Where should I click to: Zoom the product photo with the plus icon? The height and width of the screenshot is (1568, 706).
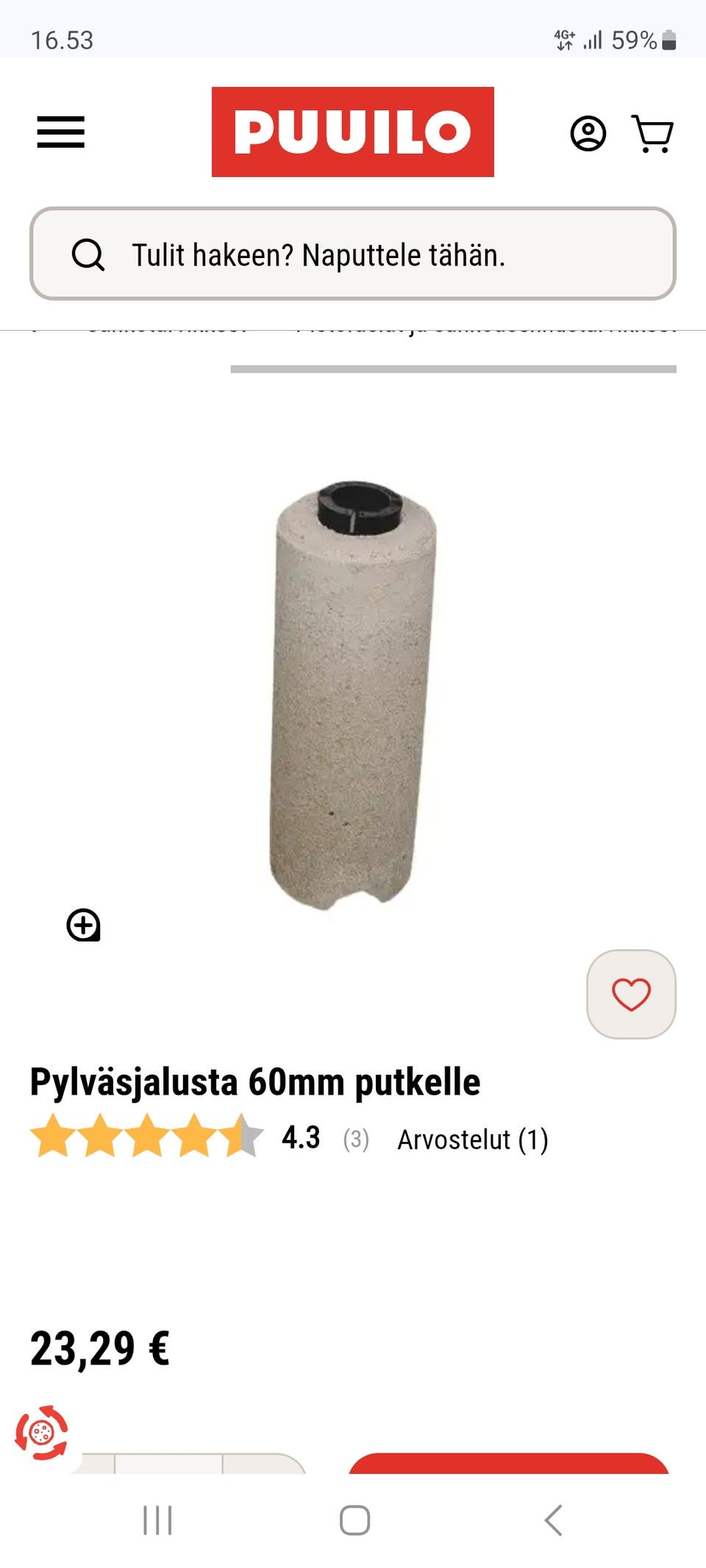coord(82,925)
